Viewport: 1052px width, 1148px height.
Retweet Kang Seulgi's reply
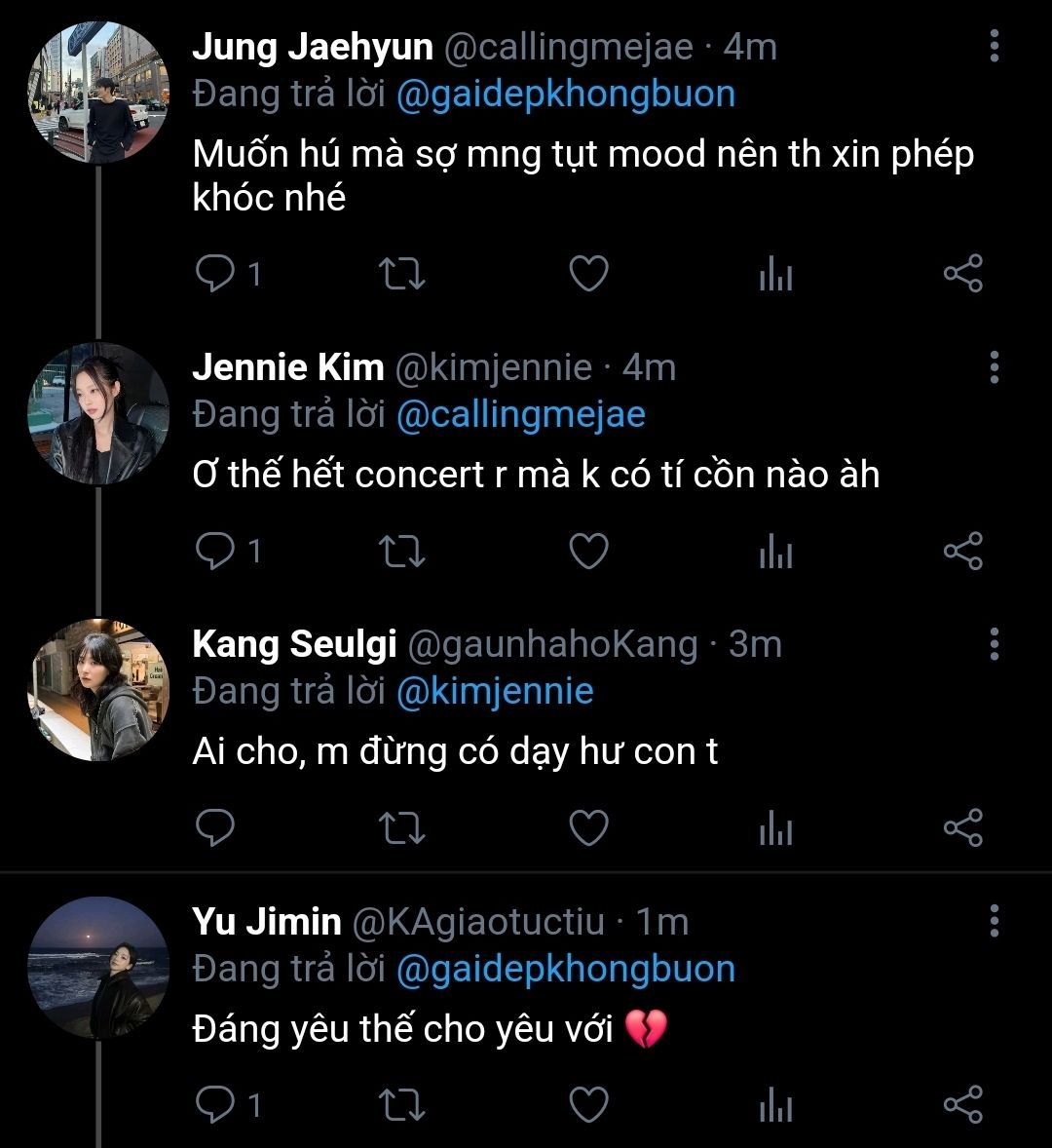point(401,828)
